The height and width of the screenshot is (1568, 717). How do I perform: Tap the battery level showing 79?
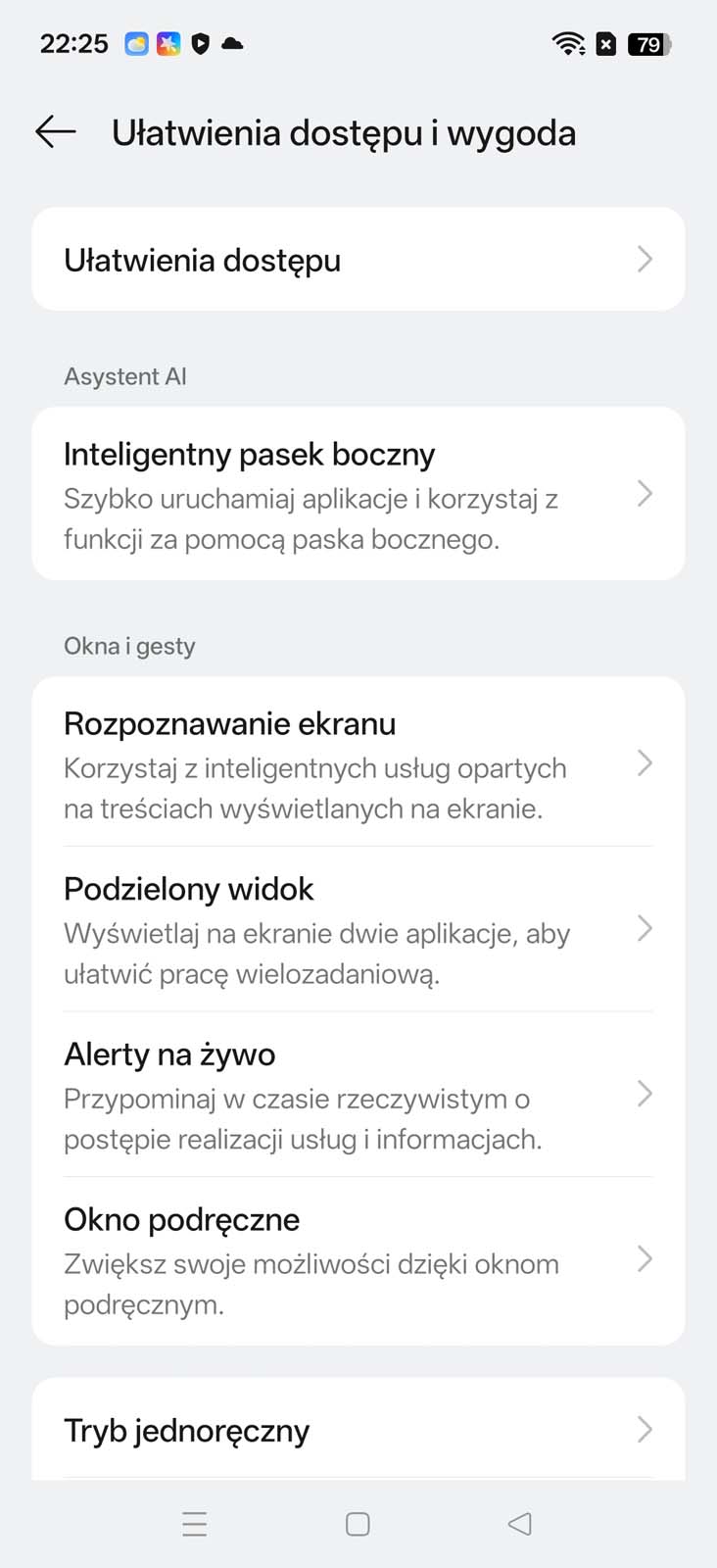coord(648,43)
